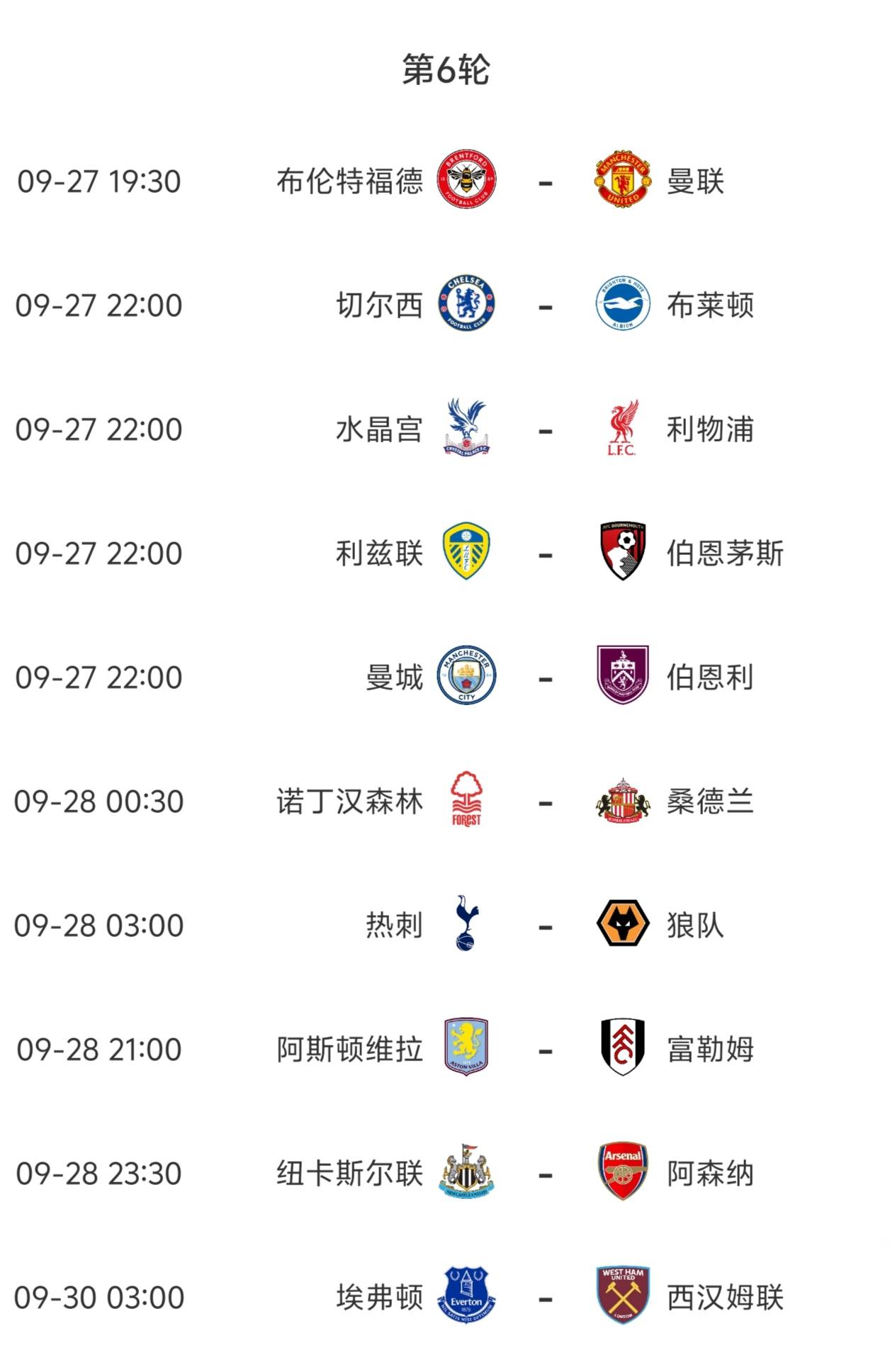Select the Crystal Palace club crest
The image size is (890, 1372).
467,428
